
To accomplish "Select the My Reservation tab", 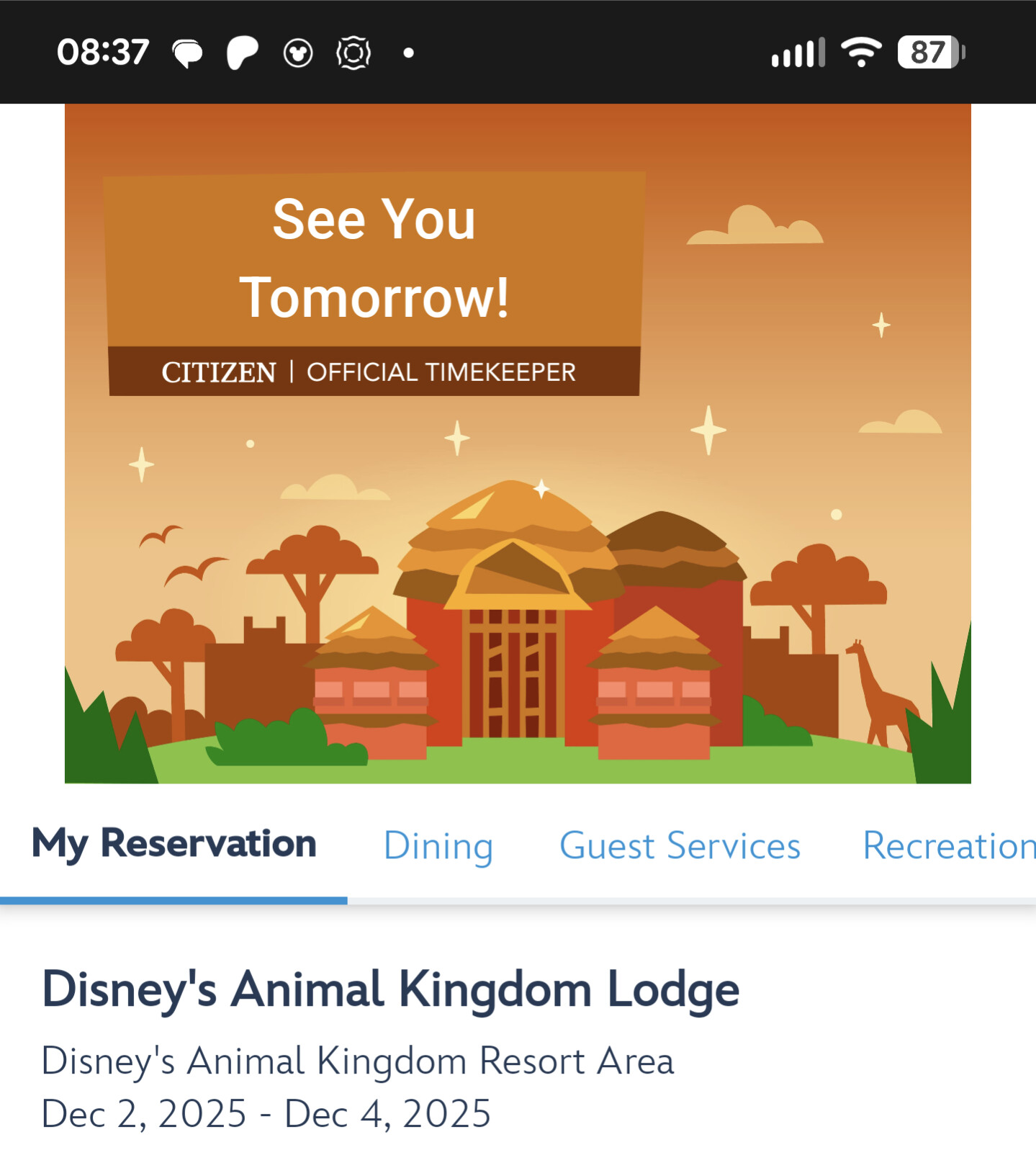I will pyautogui.click(x=174, y=844).
